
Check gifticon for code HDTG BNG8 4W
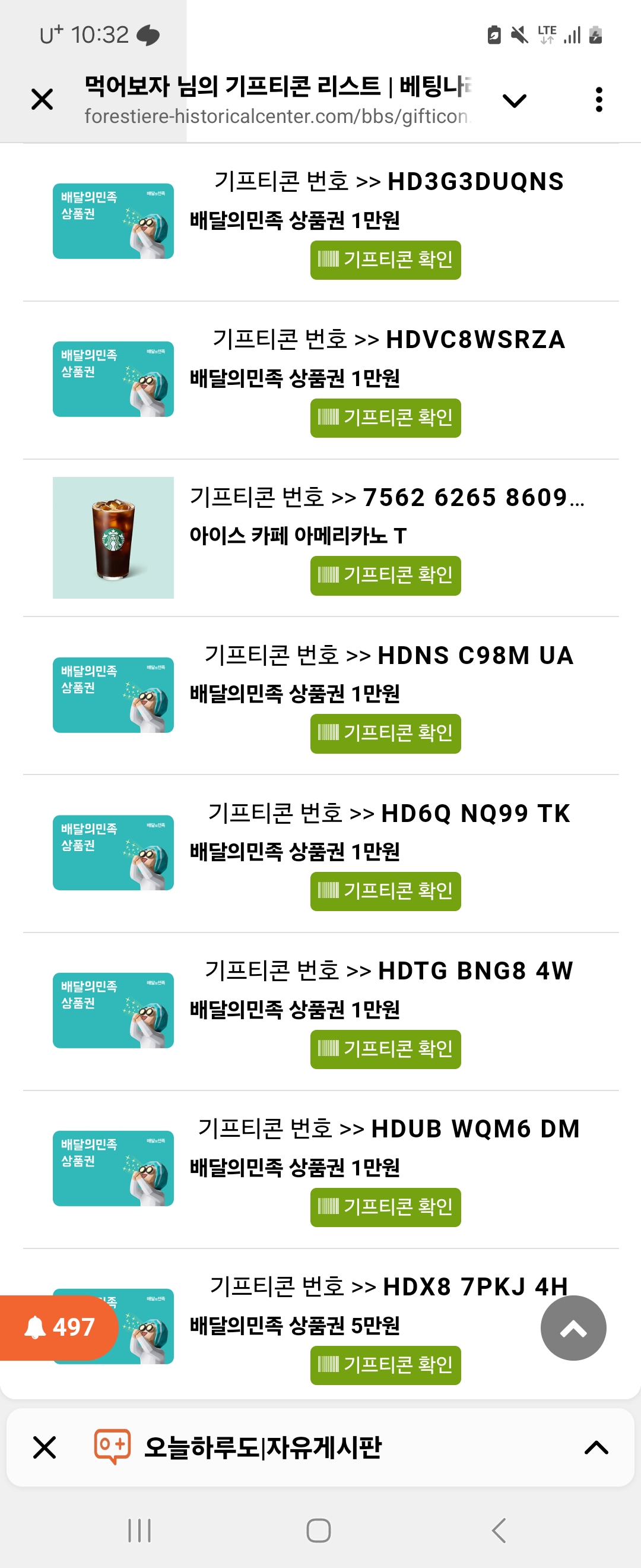(x=385, y=1049)
